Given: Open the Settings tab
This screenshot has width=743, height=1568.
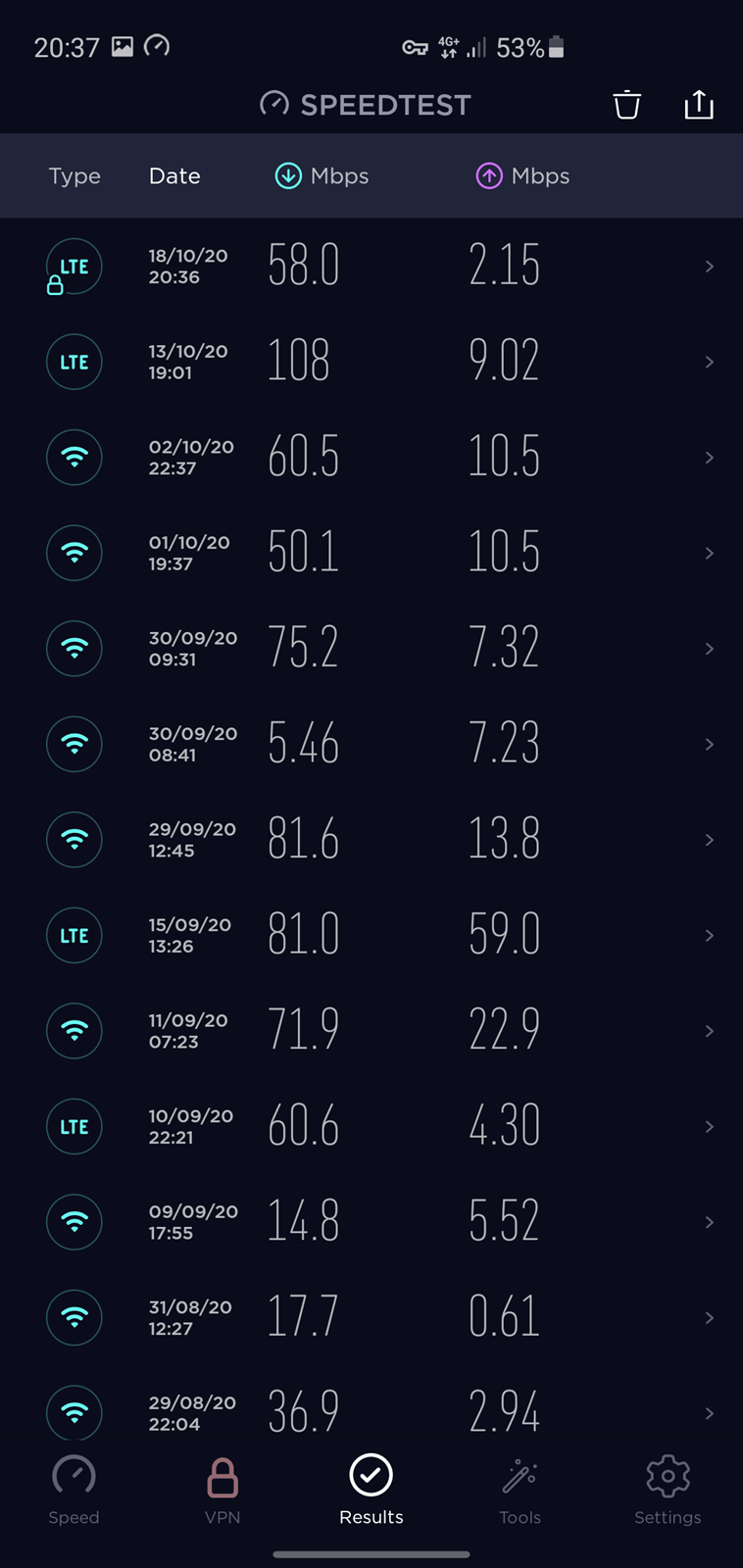Looking at the screenshot, I should pyautogui.click(x=668, y=1491).
